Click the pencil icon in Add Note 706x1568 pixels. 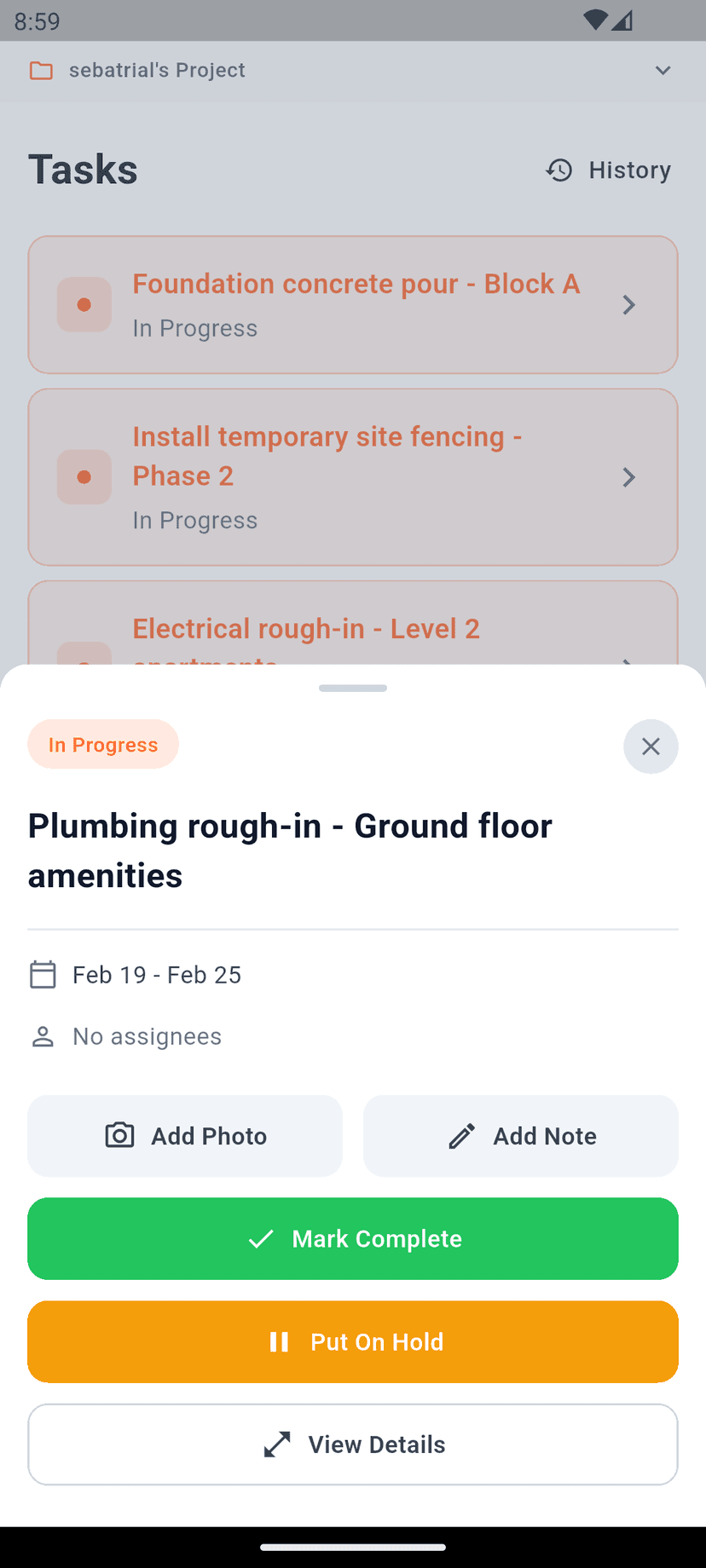coord(461,1135)
